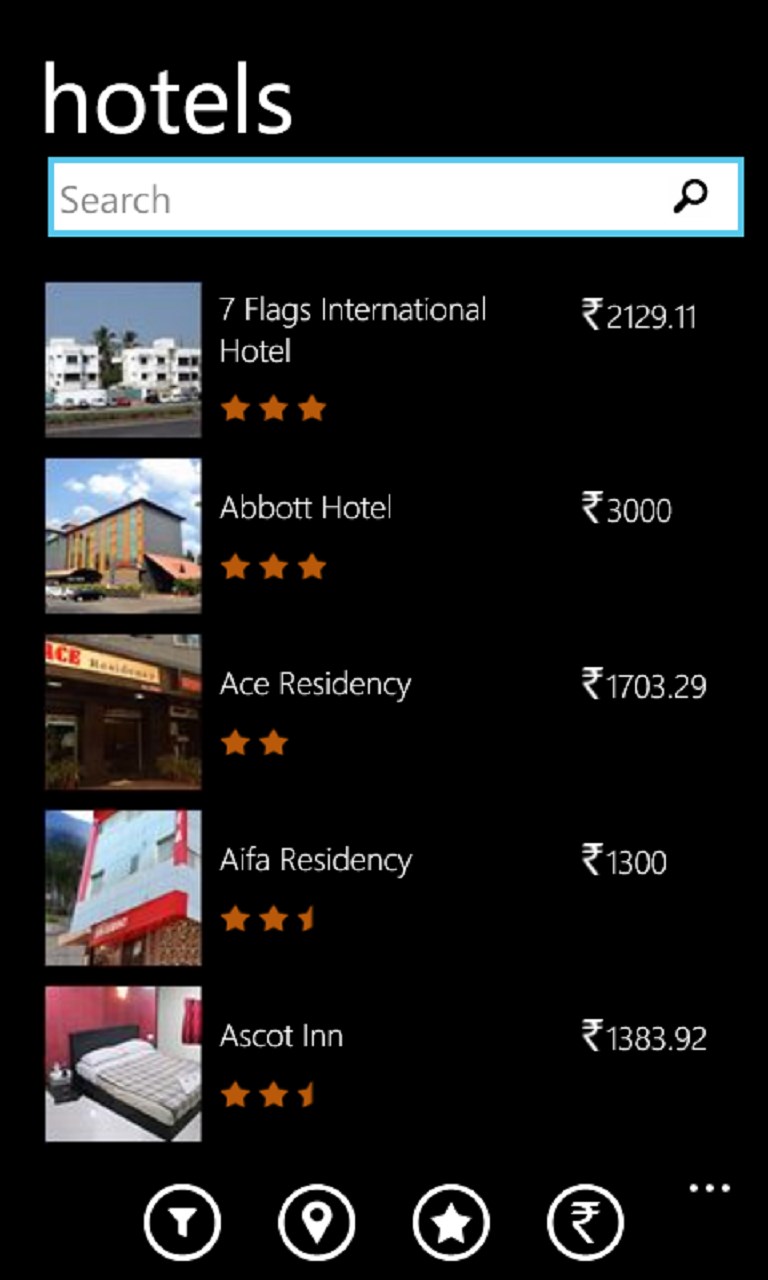Open the Ascot Inn listing
The width and height of the screenshot is (768, 1280).
pos(281,1037)
